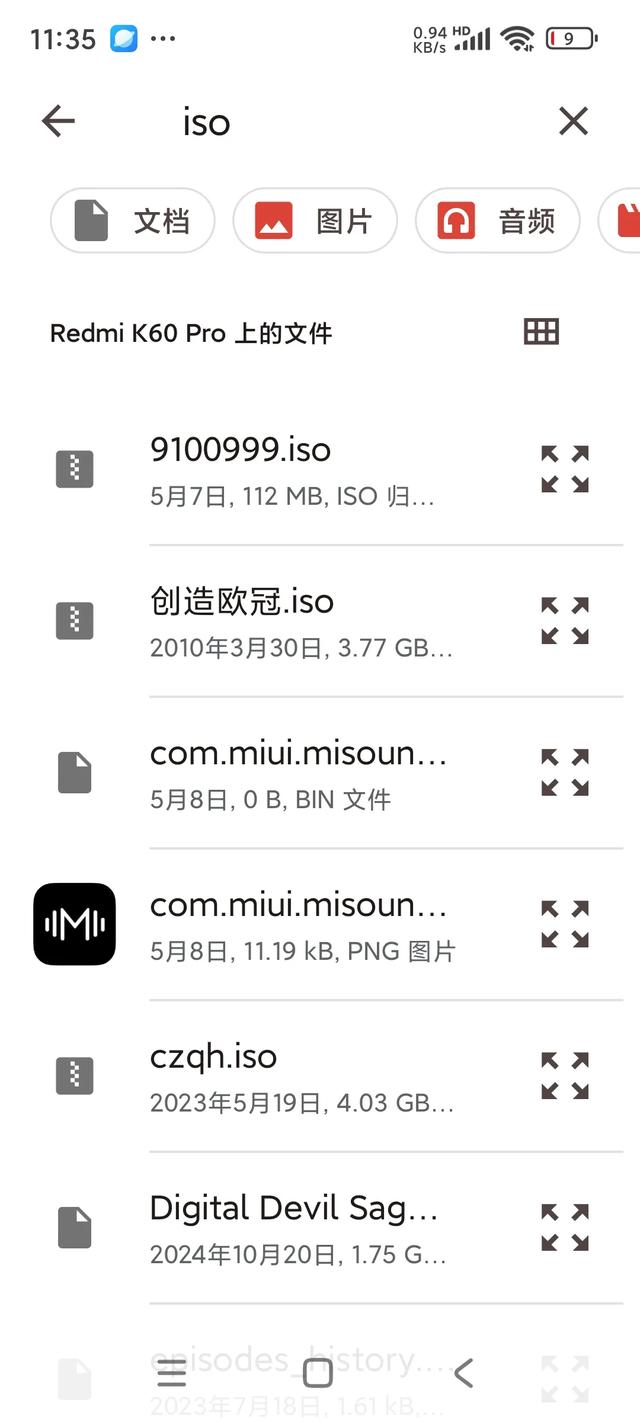This screenshot has height=1422, width=640.
Task: Filter results by 音频
Action: (x=497, y=221)
